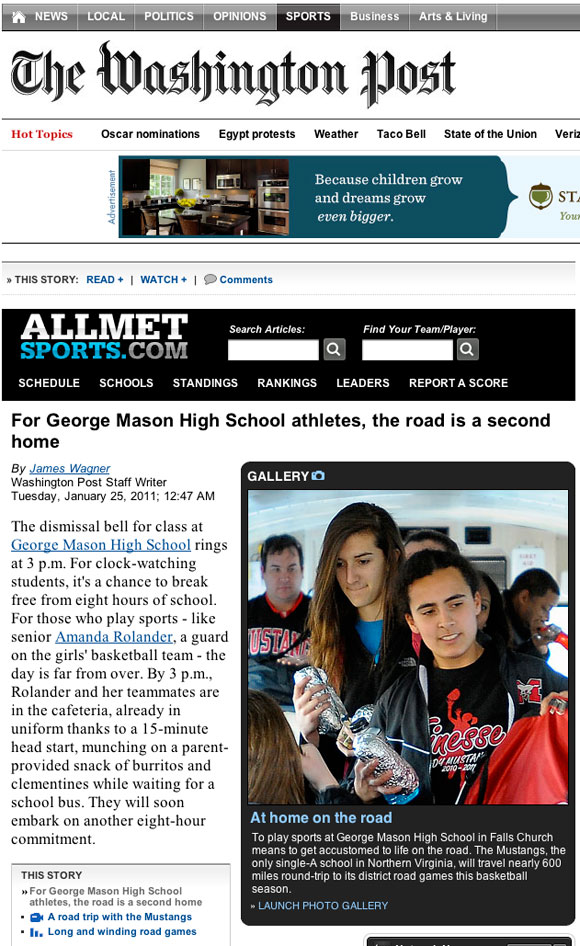Expand the READ + story option
The image size is (580, 946).
pyautogui.click(x=105, y=279)
